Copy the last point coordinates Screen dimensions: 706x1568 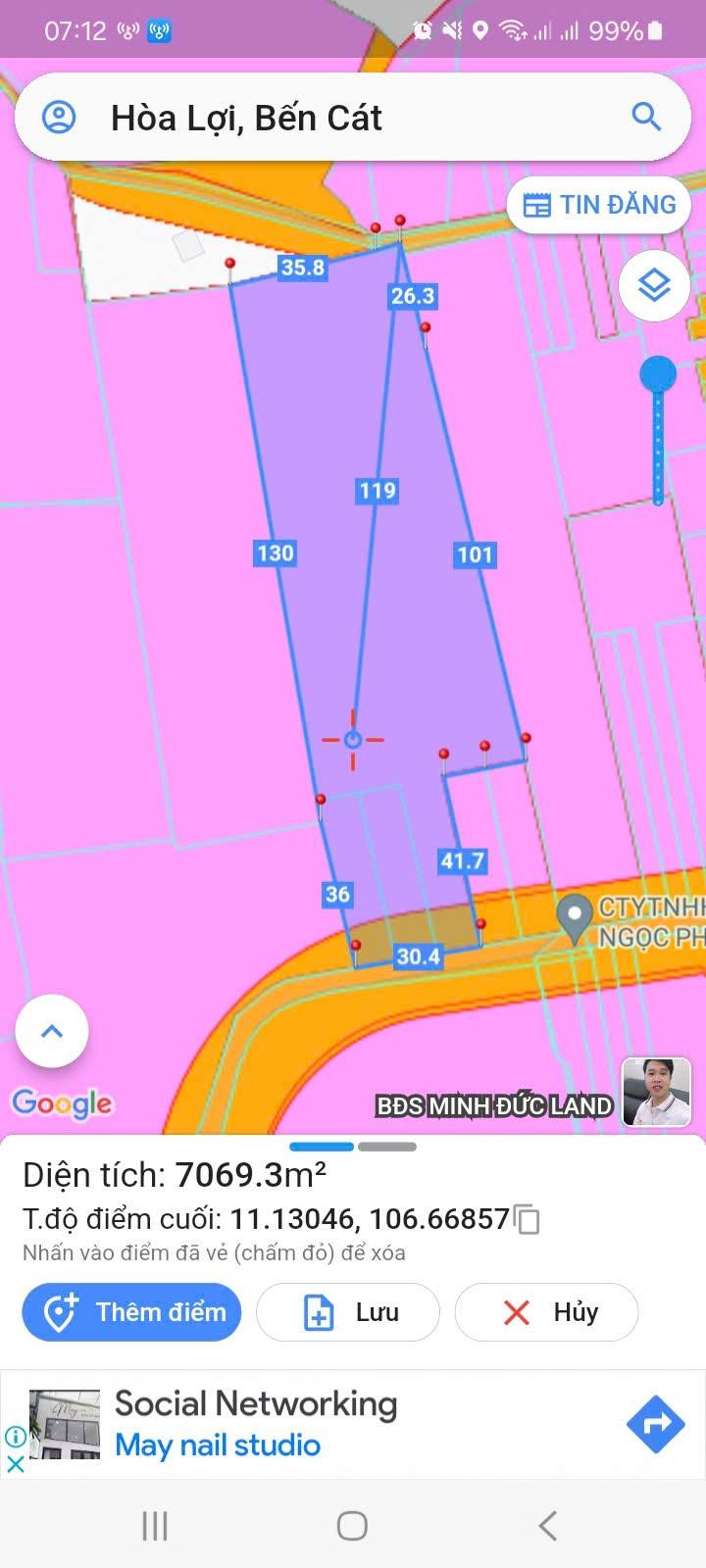point(528,1219)
